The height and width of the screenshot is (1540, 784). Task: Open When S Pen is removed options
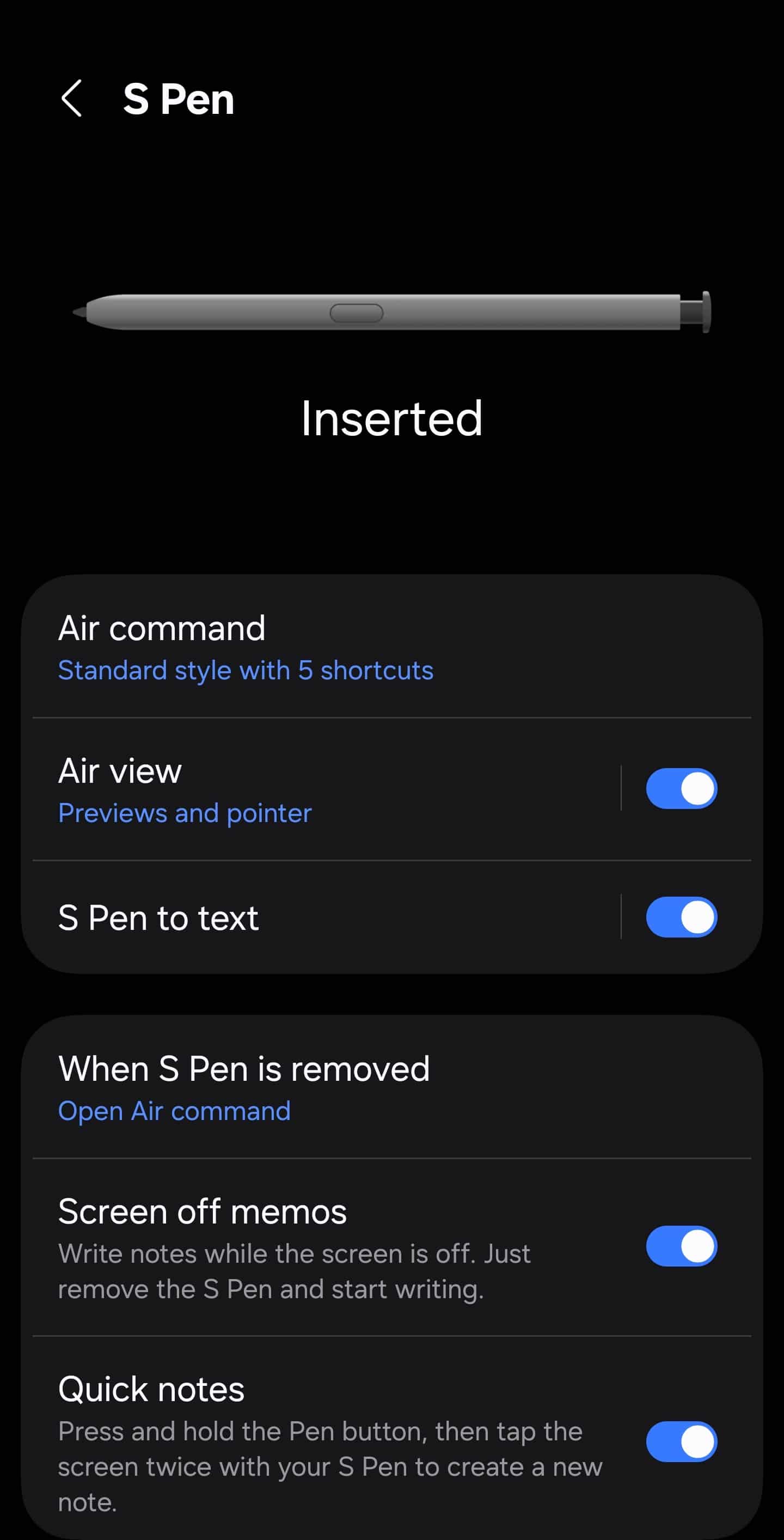coord(392,1087)
